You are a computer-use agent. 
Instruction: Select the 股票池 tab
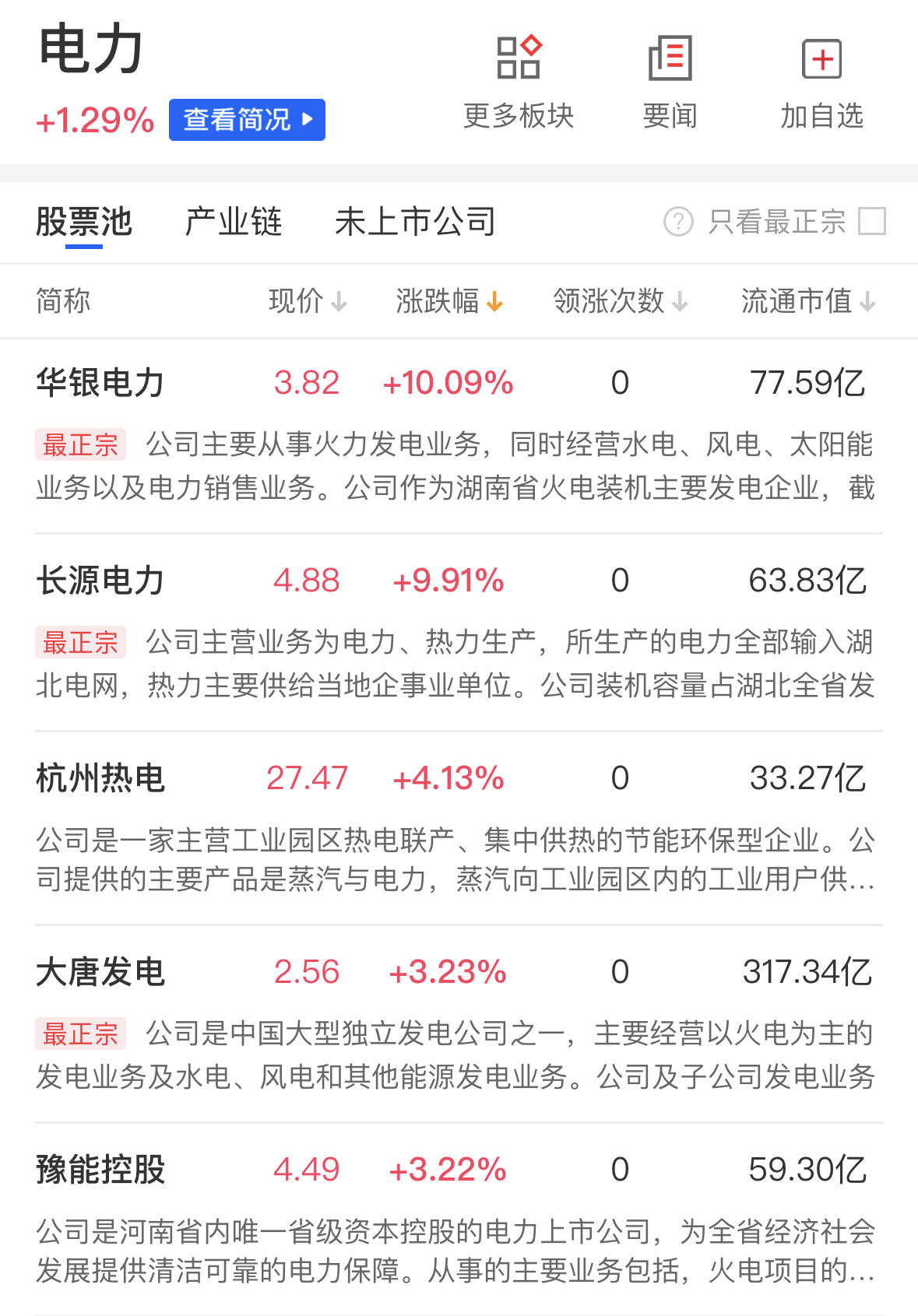[x=84, y=222]
